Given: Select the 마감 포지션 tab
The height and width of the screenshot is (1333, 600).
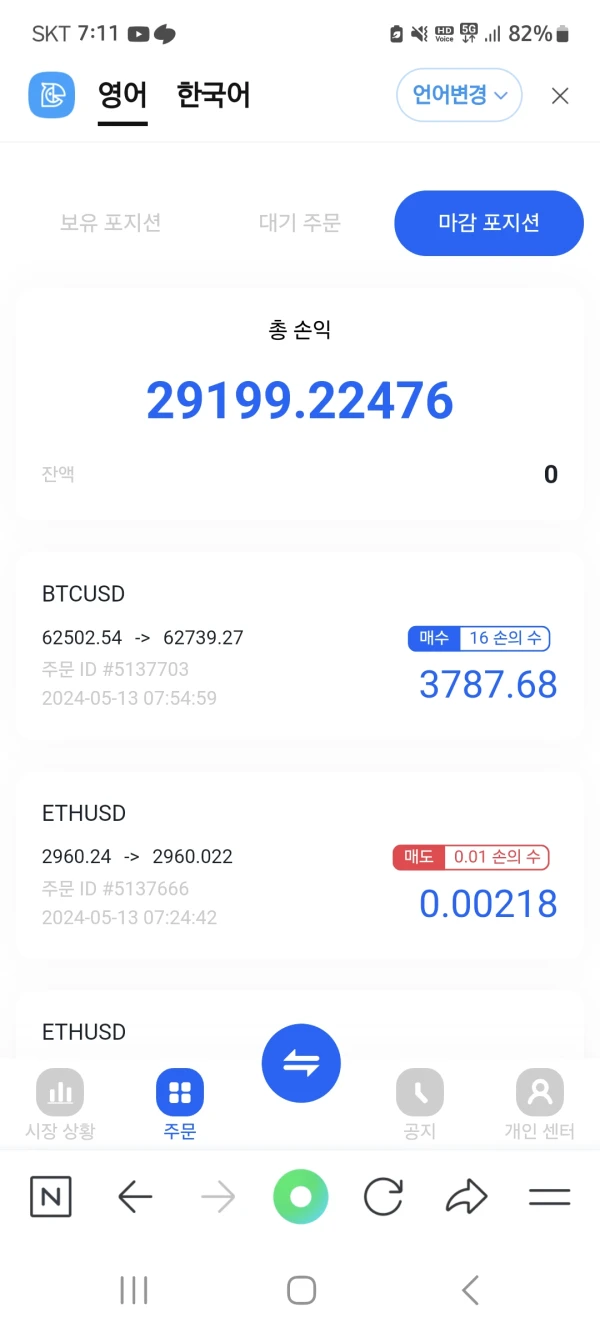Looking at the screenshot, I should pos(488,223).
